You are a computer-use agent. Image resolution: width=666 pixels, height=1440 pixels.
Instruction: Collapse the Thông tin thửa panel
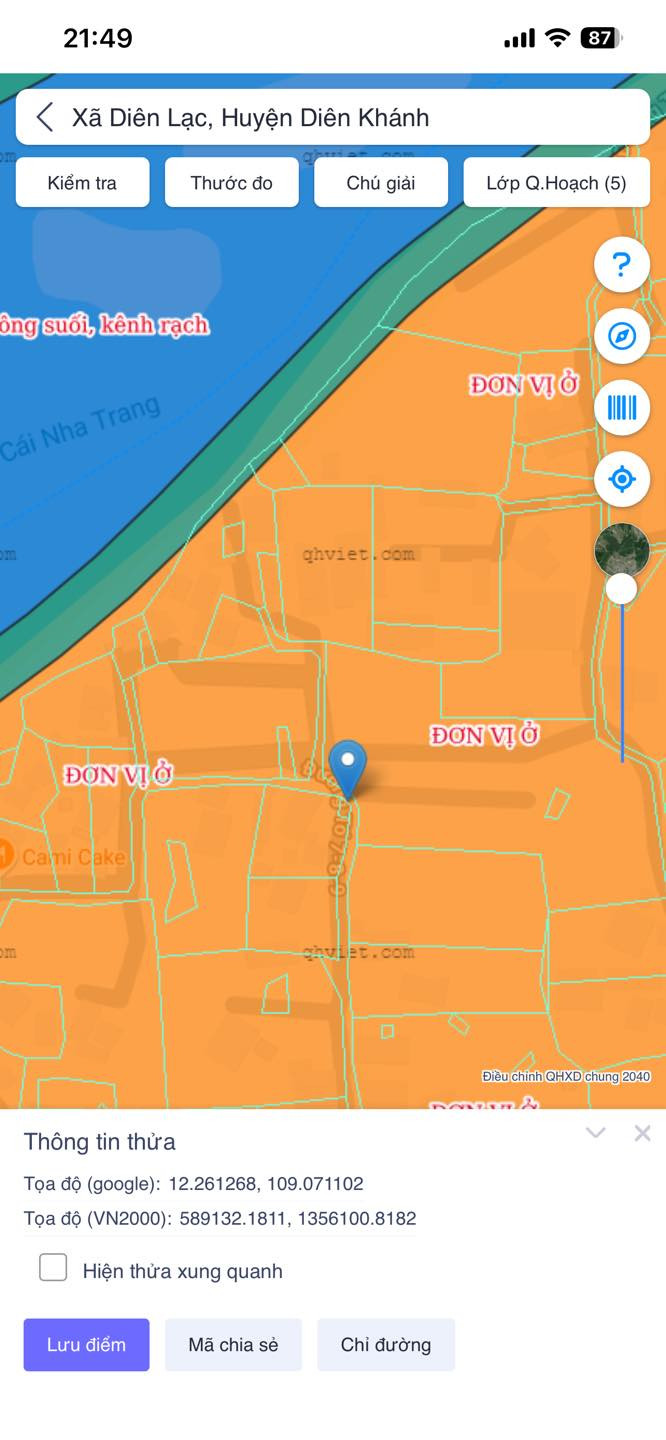click(x=596, y=1133)
